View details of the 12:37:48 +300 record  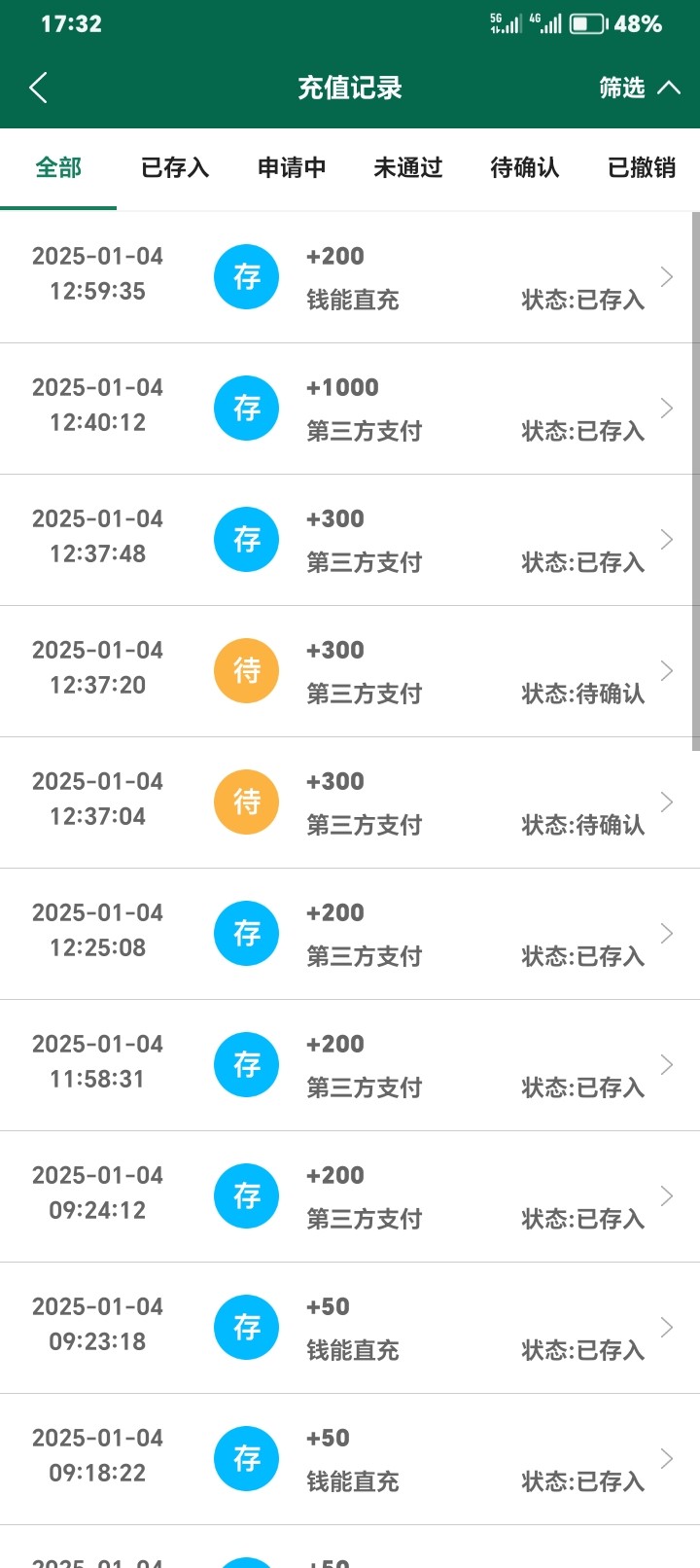coord(350,540)
